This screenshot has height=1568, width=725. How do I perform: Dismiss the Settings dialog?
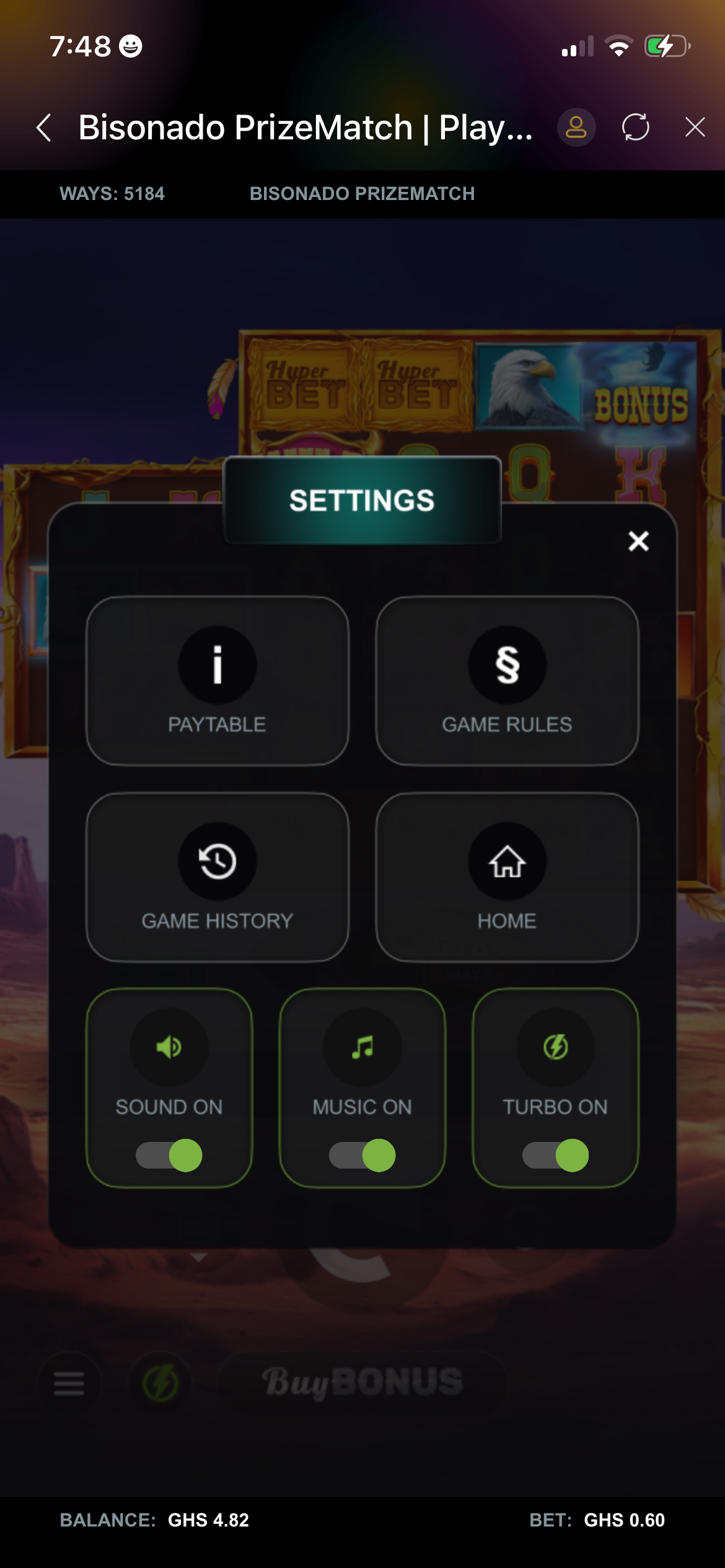pyautogui.click(x=638, y=541)
